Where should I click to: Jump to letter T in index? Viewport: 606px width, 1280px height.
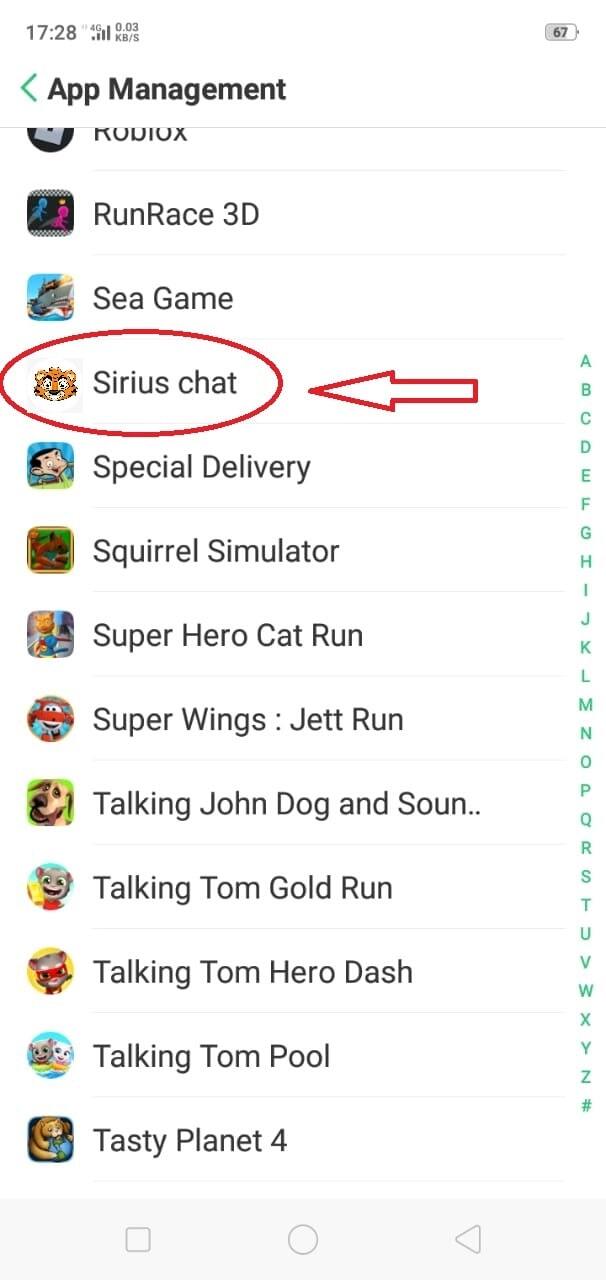pyautogui.click(x=586, y=905)
